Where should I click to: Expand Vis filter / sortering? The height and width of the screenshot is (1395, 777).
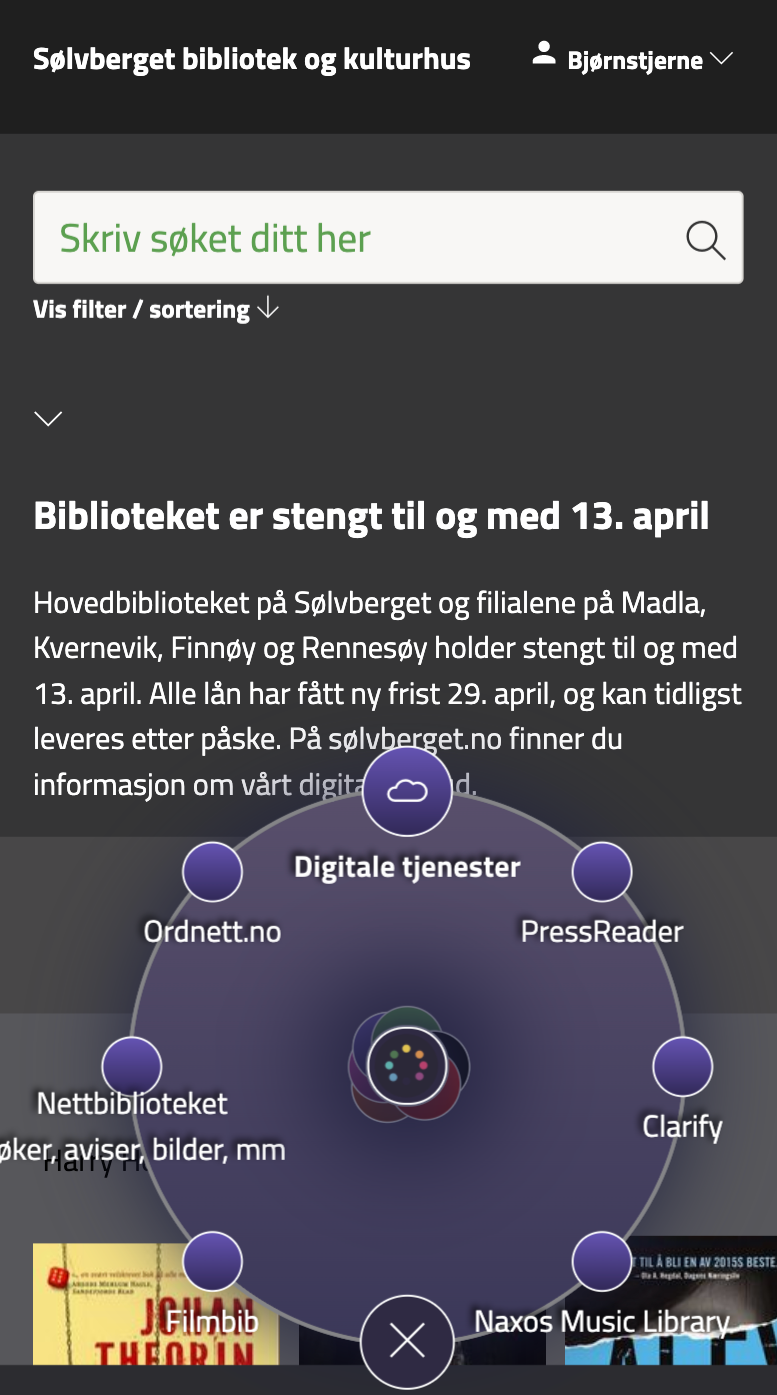coord(156,309)
